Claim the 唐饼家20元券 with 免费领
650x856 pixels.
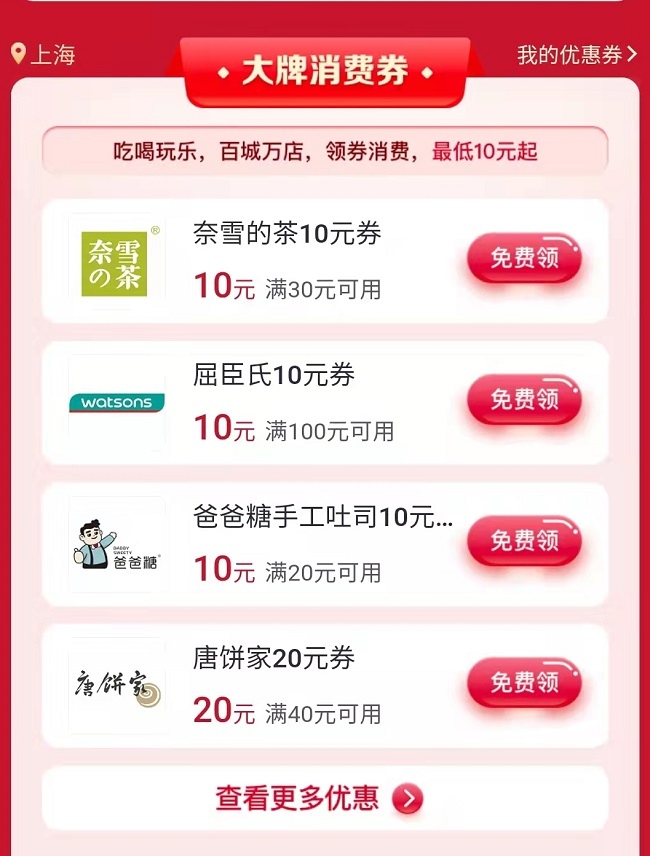(x=523, y=683)
